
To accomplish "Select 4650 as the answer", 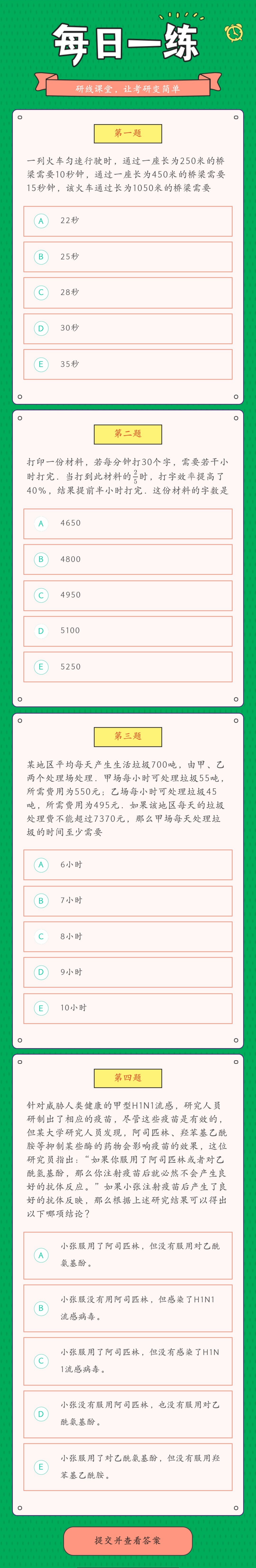I will click(128, 523).
